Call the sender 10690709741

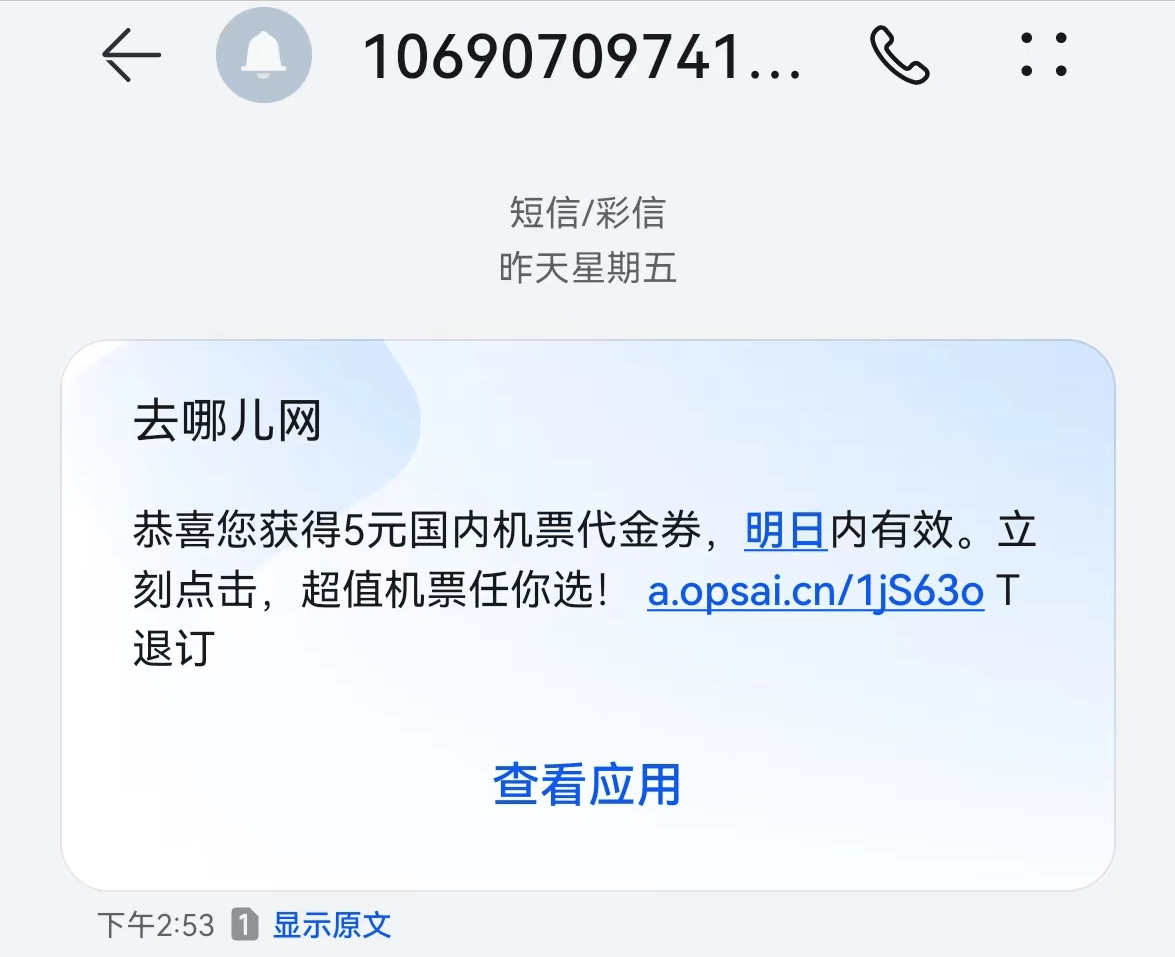(x=900, y=56)
